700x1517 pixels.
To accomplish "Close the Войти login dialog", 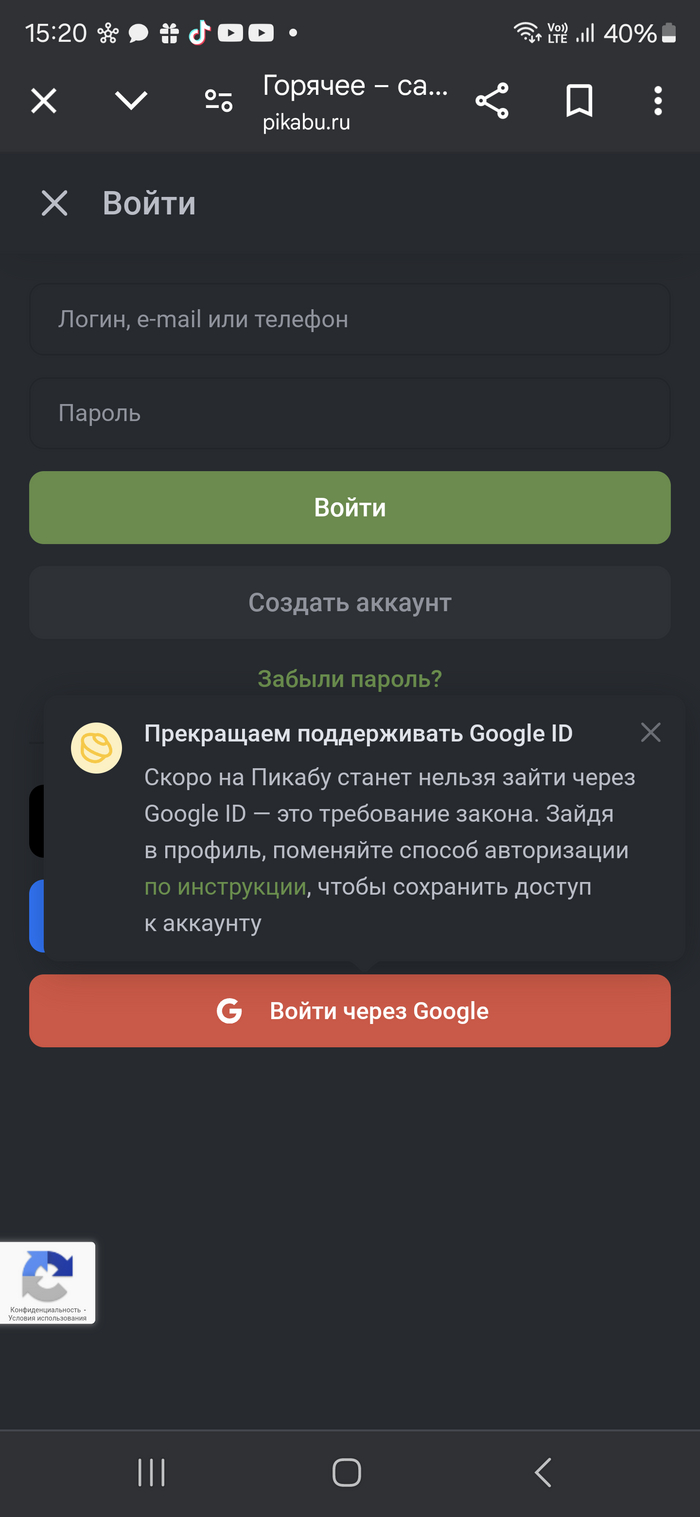I will (x=54, y=204).
